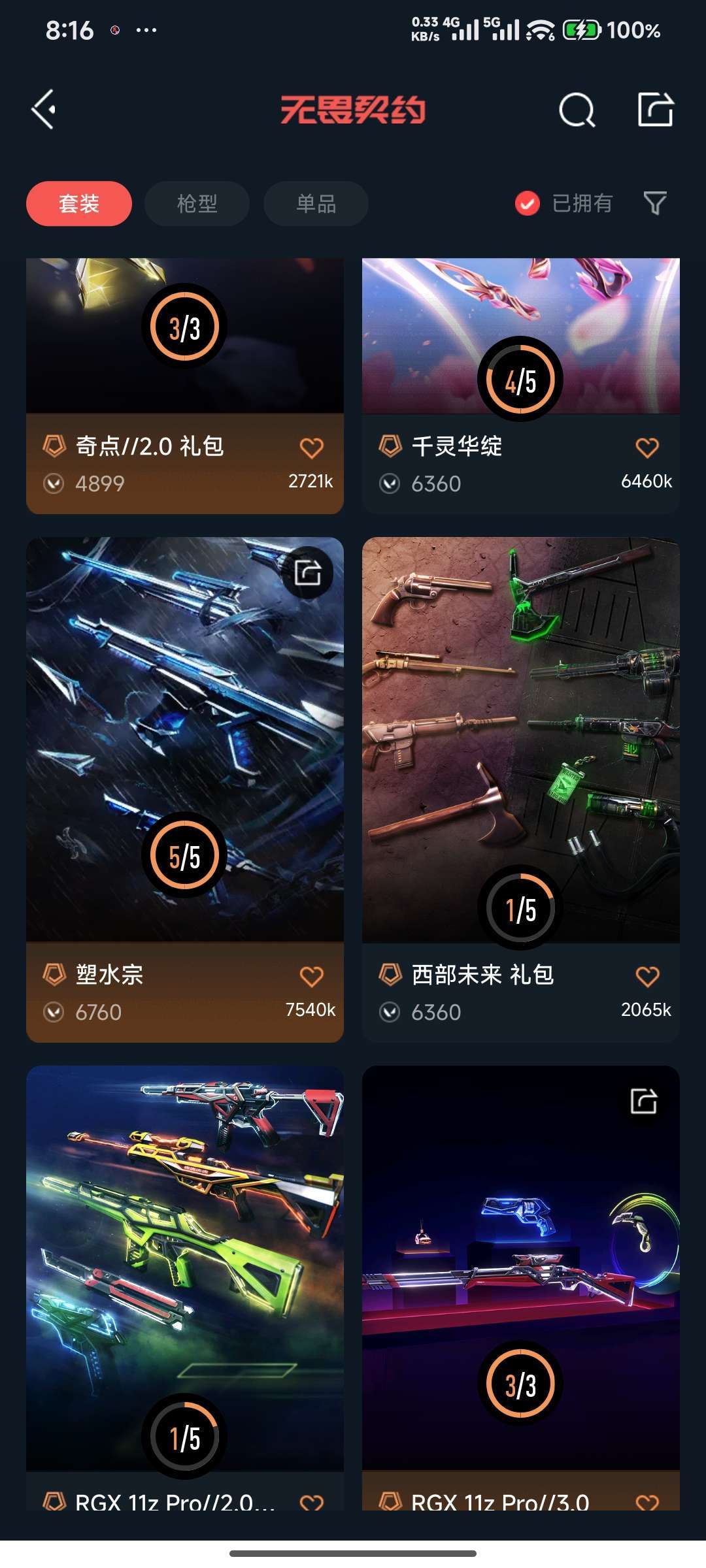Favorite the 西部未来 礼包 bundle
The height and width of the screenshot is (1568, 706).
point(647,977)
